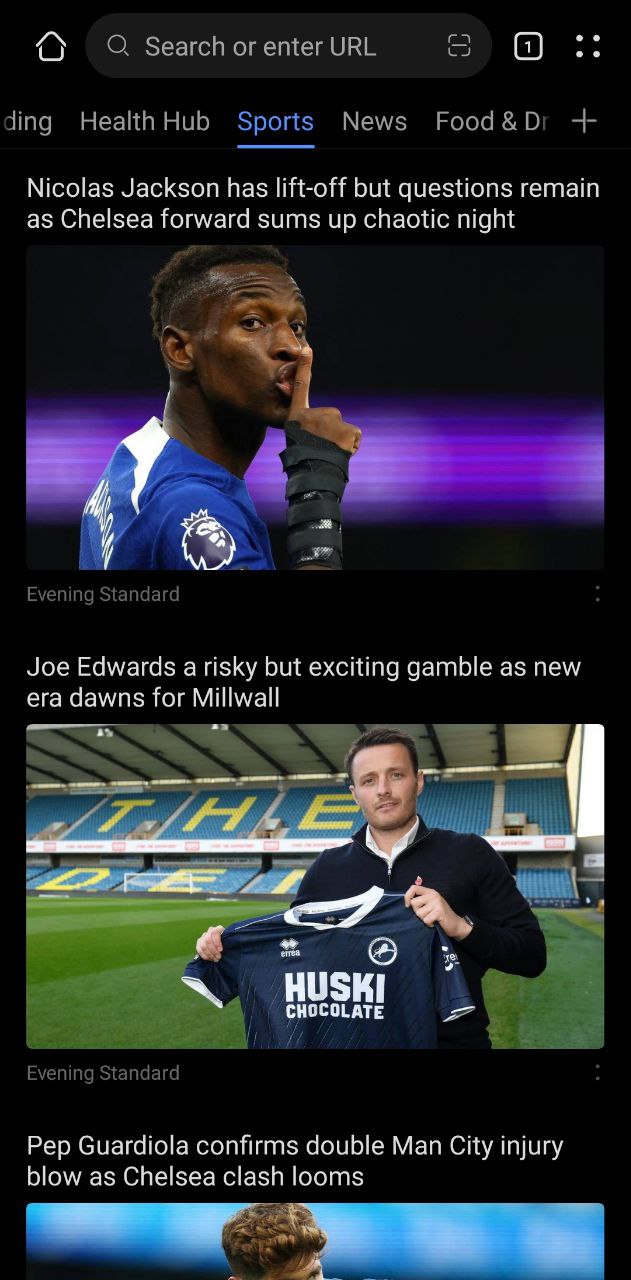
Task: Add a new feed category with plus icon
Action: click(x=584, y=121)
